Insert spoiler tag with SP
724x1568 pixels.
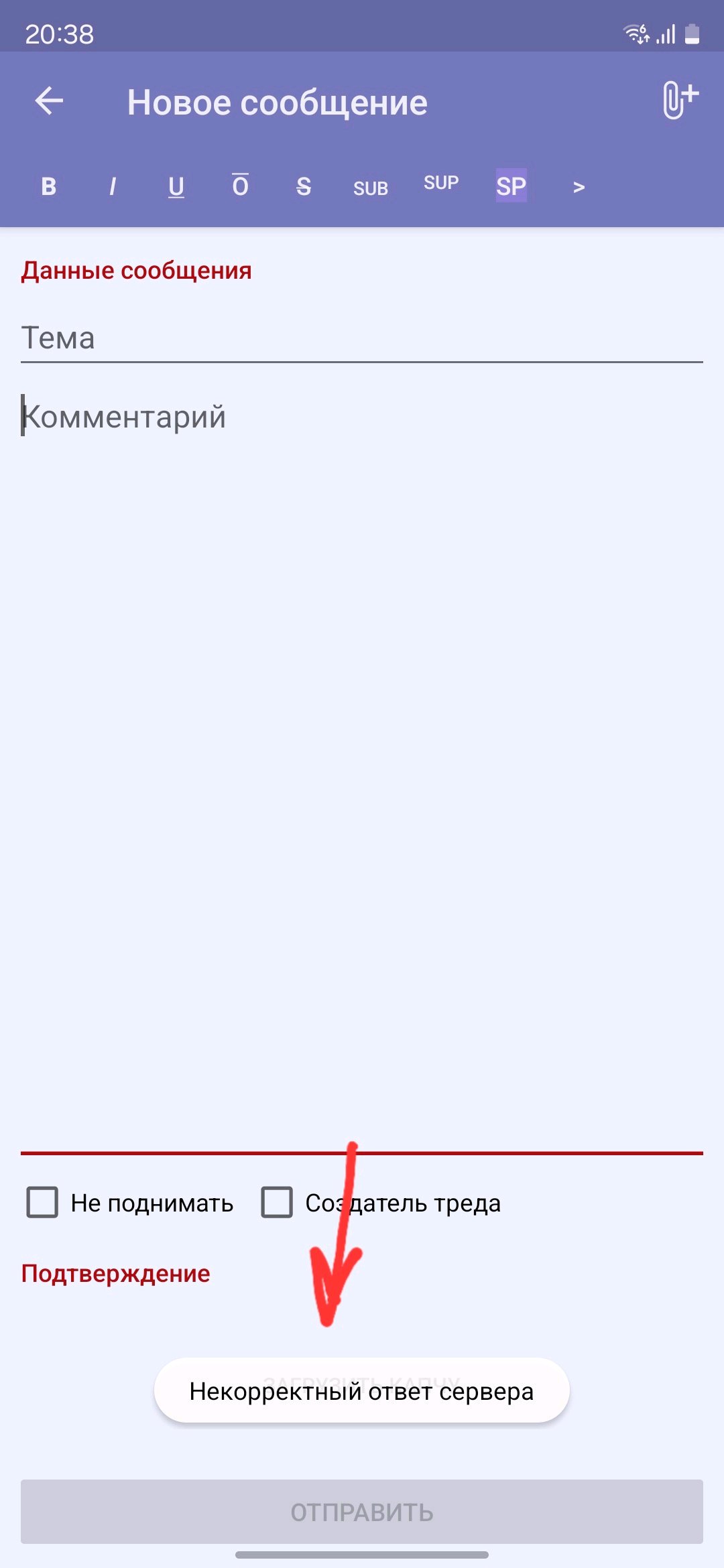pyautogui.click(x=511, y=186)
